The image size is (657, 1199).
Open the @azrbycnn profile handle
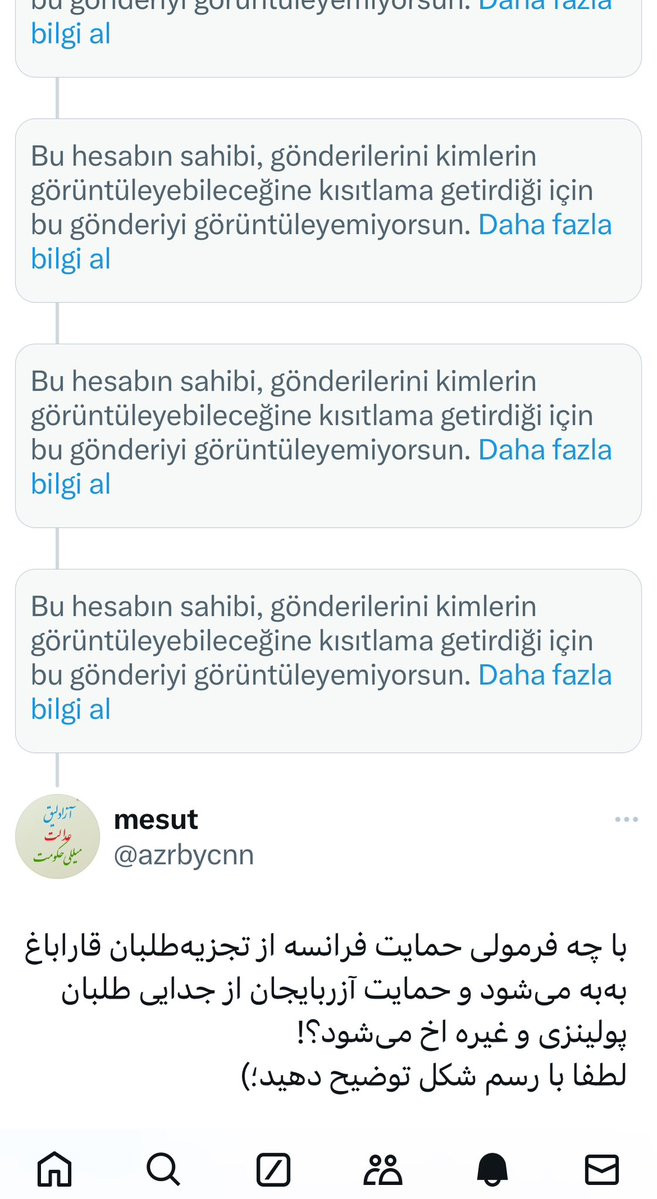click(x=184, y=854)
